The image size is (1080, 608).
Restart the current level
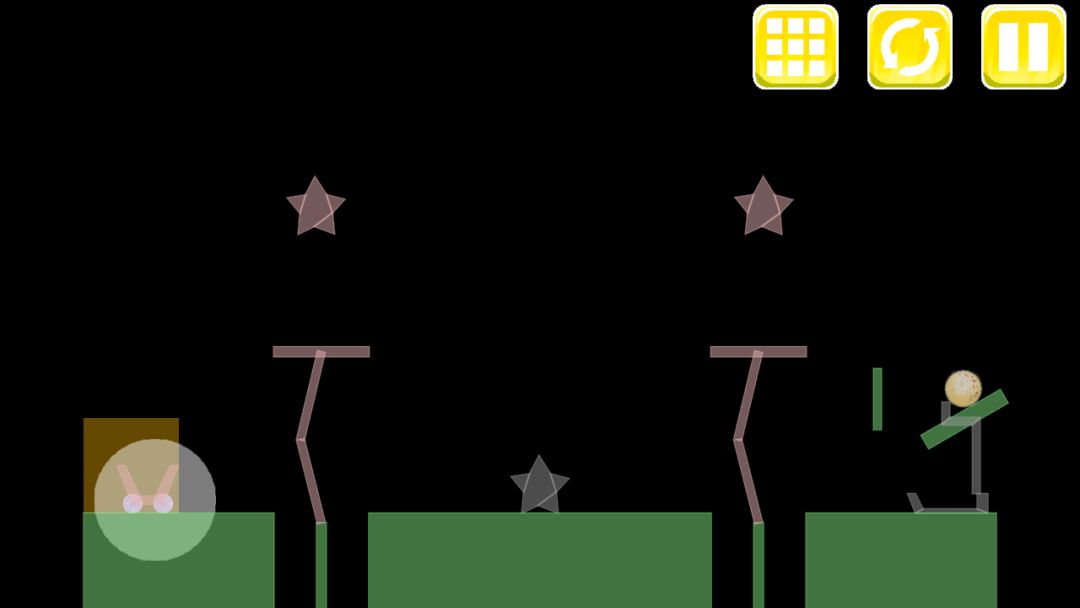tap(909, 47)
